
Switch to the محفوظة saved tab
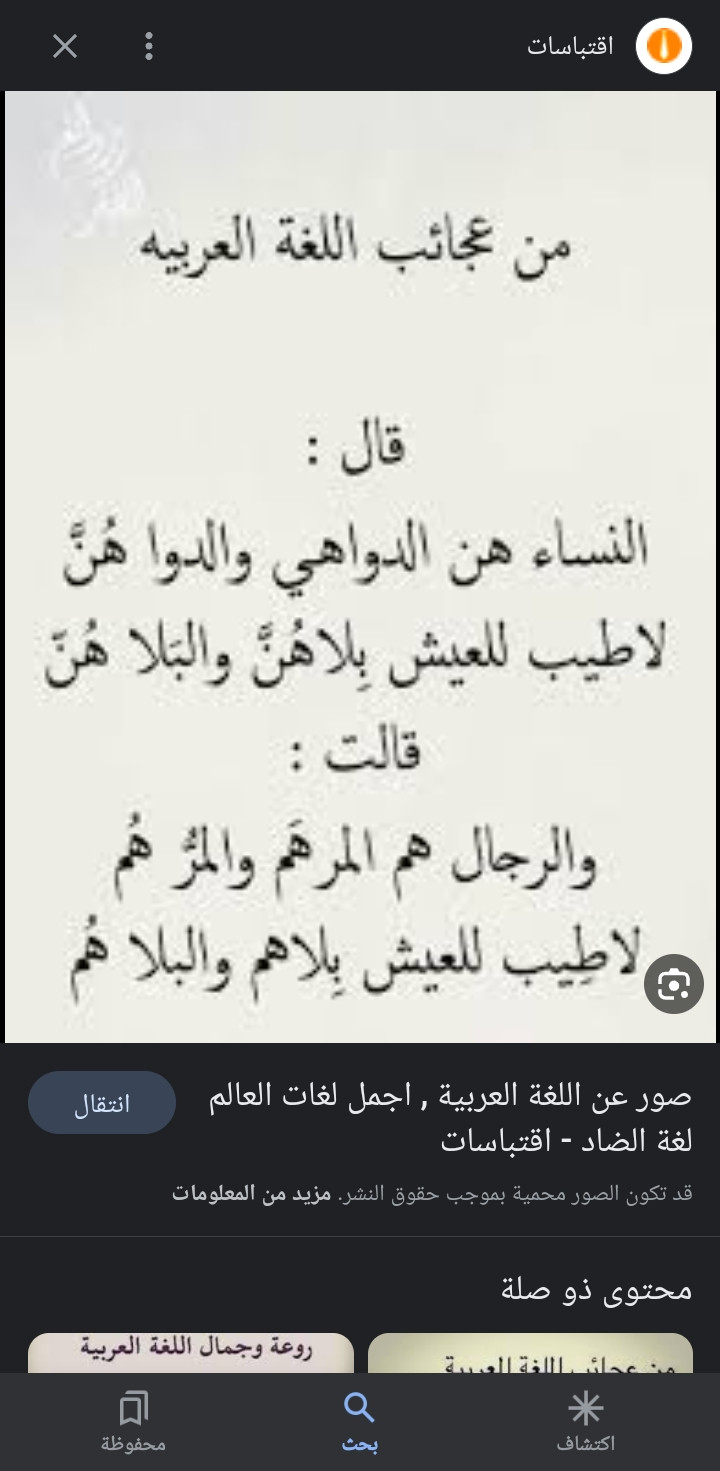(x=133, y=1421)
